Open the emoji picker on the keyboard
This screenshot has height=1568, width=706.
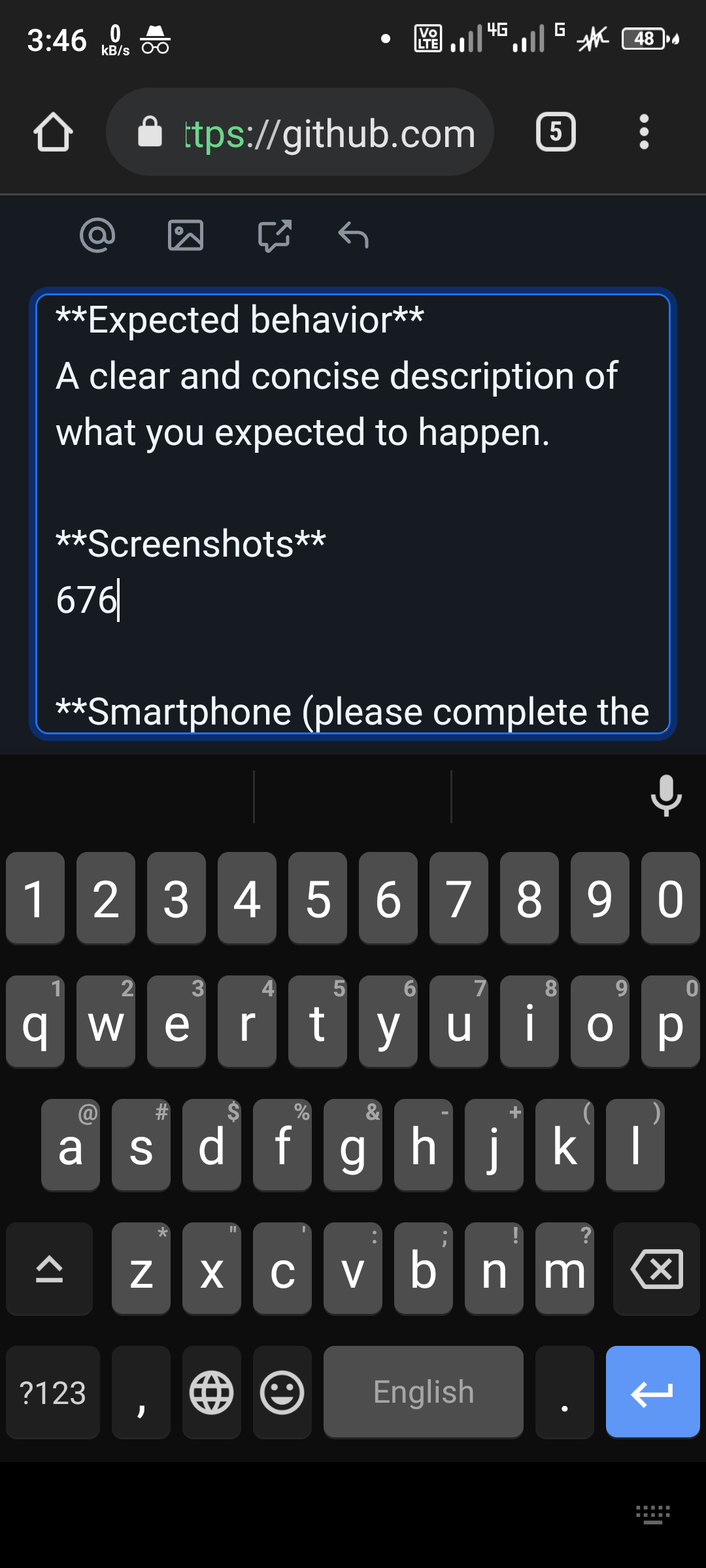tap(282, 1392)
